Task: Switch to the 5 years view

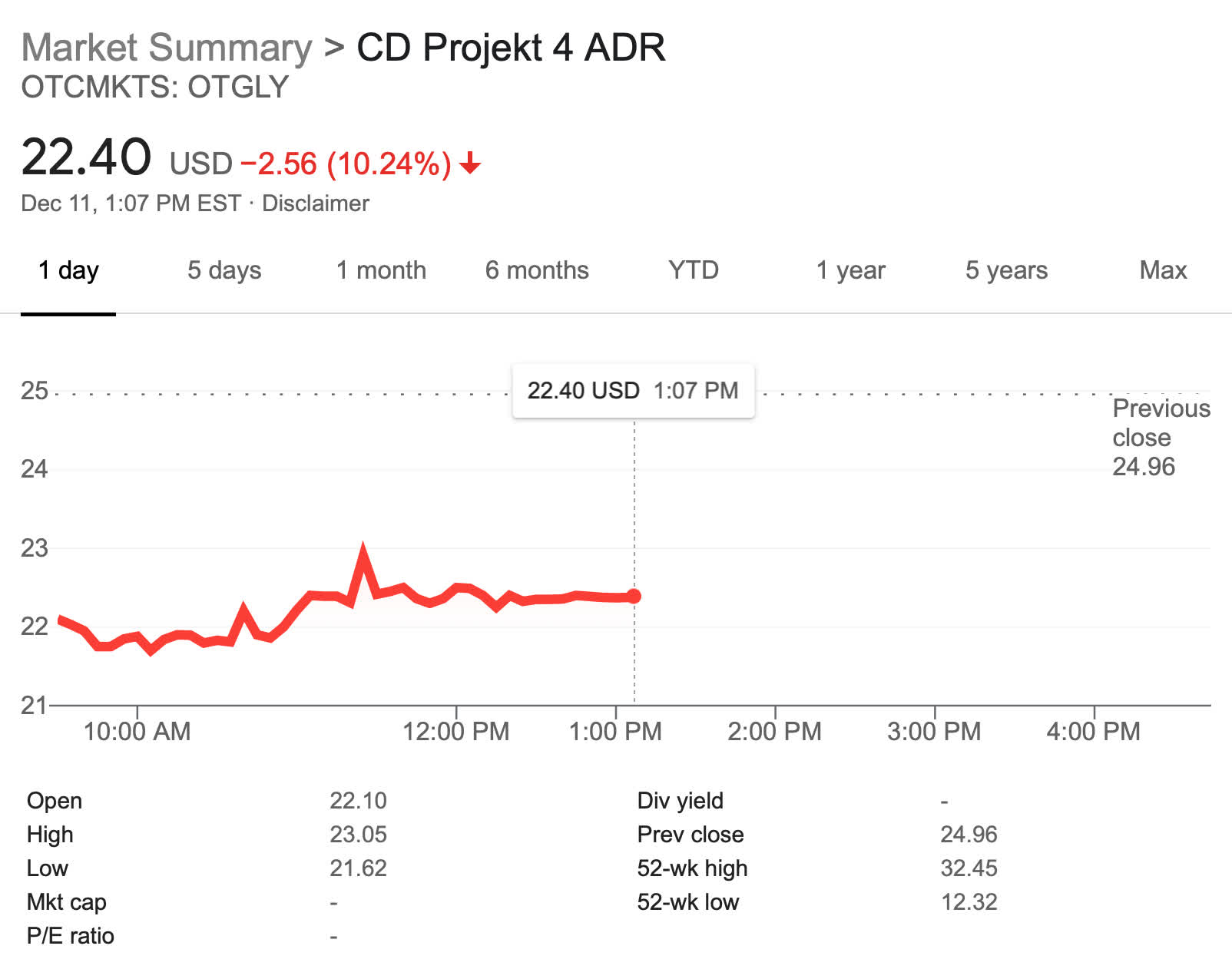Action: [x=1006, y=270]
